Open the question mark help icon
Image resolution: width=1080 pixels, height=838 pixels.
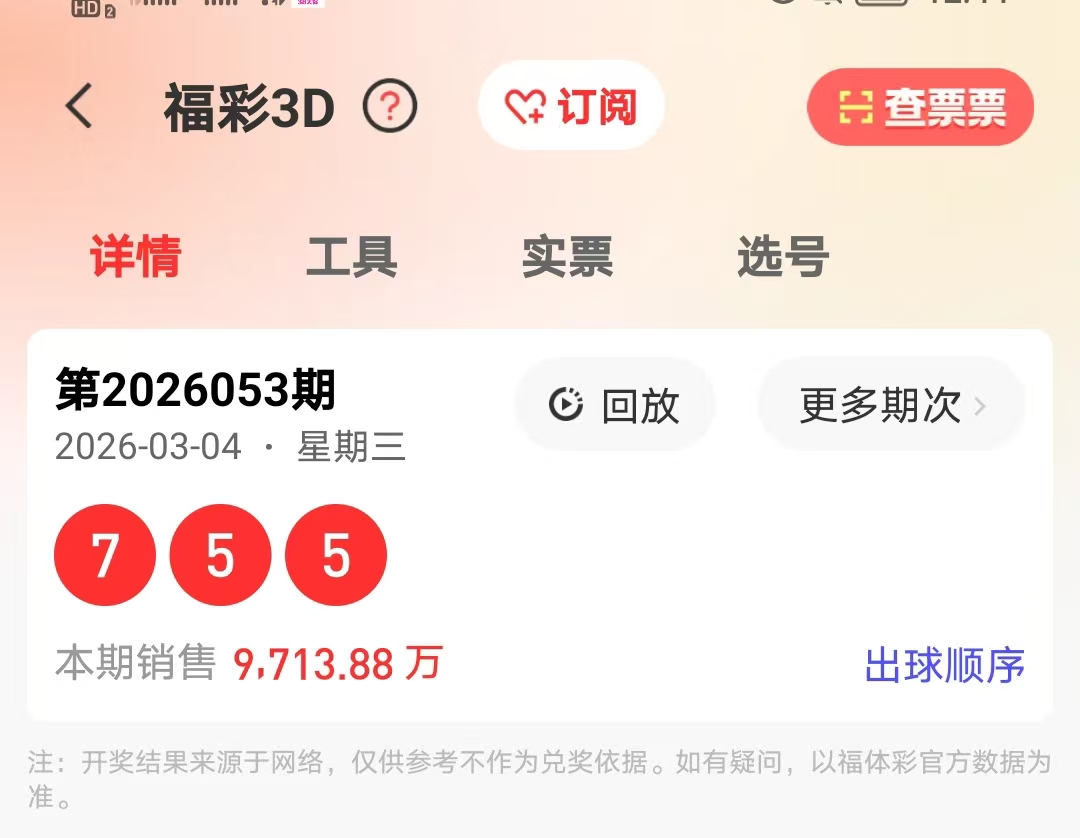pos(389,107)
